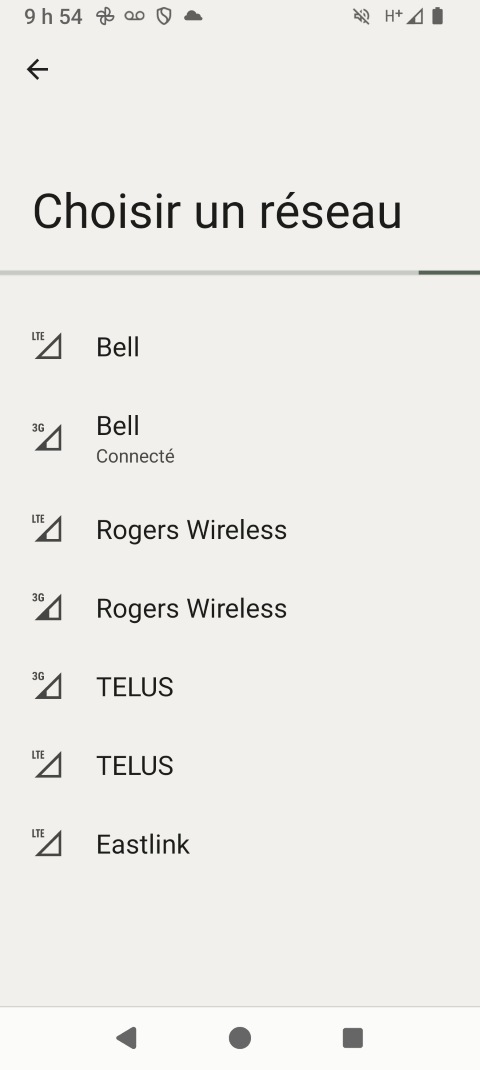Select the TELUS 3G network
Viewport: 480px width, 1070px height.
point(240,686)
